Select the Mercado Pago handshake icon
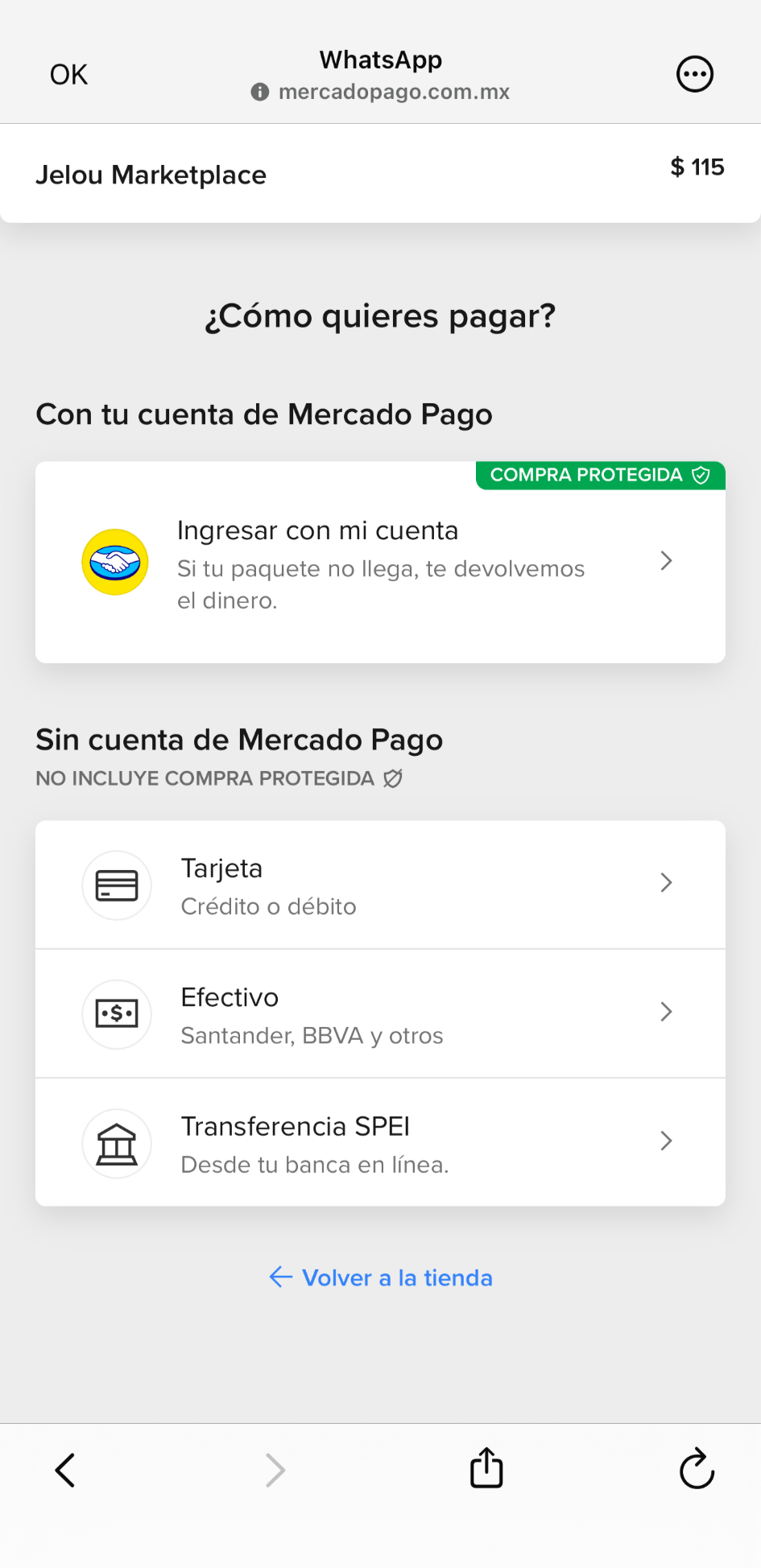The image size is (761, 1568). pyautogui.click(x=115, y=561)
